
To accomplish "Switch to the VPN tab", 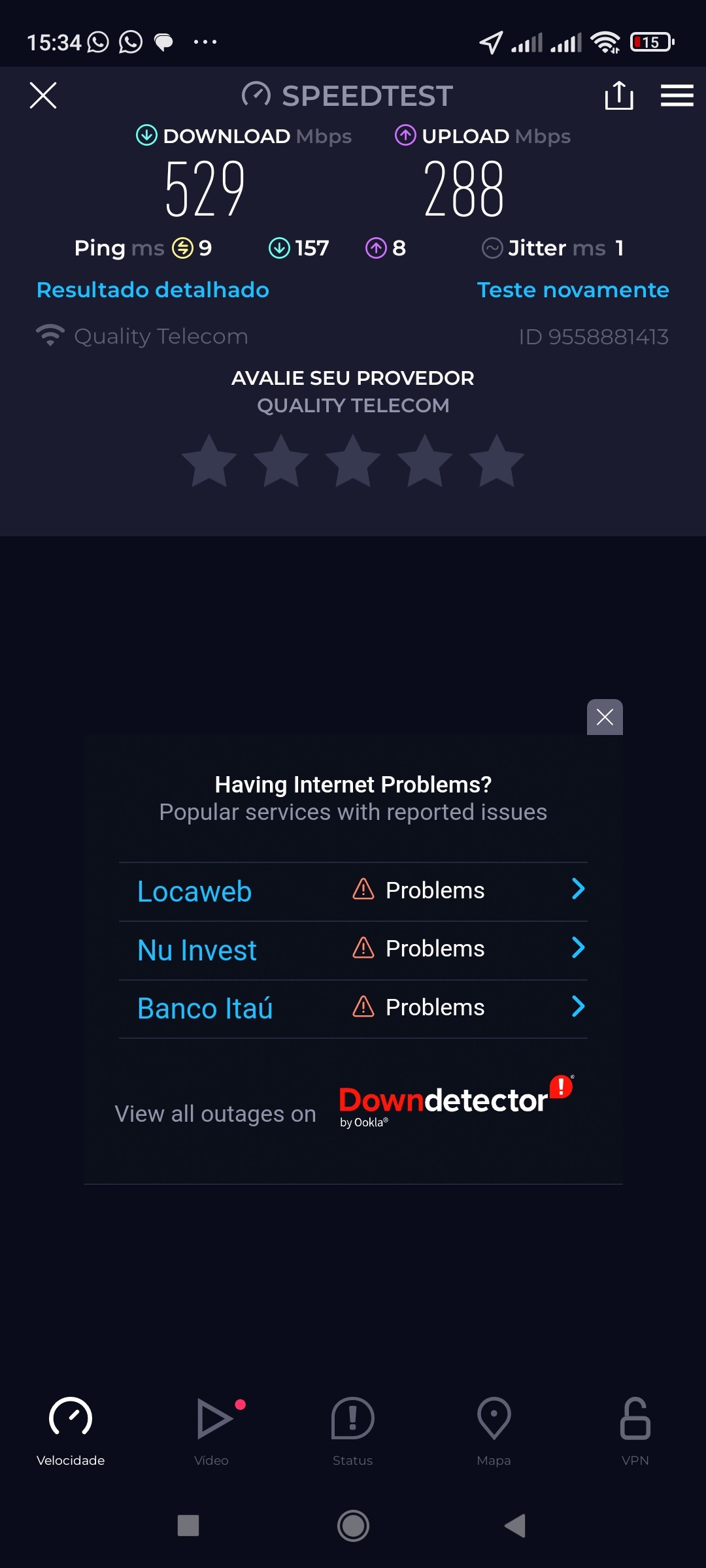I will (x=635, y=1431).
